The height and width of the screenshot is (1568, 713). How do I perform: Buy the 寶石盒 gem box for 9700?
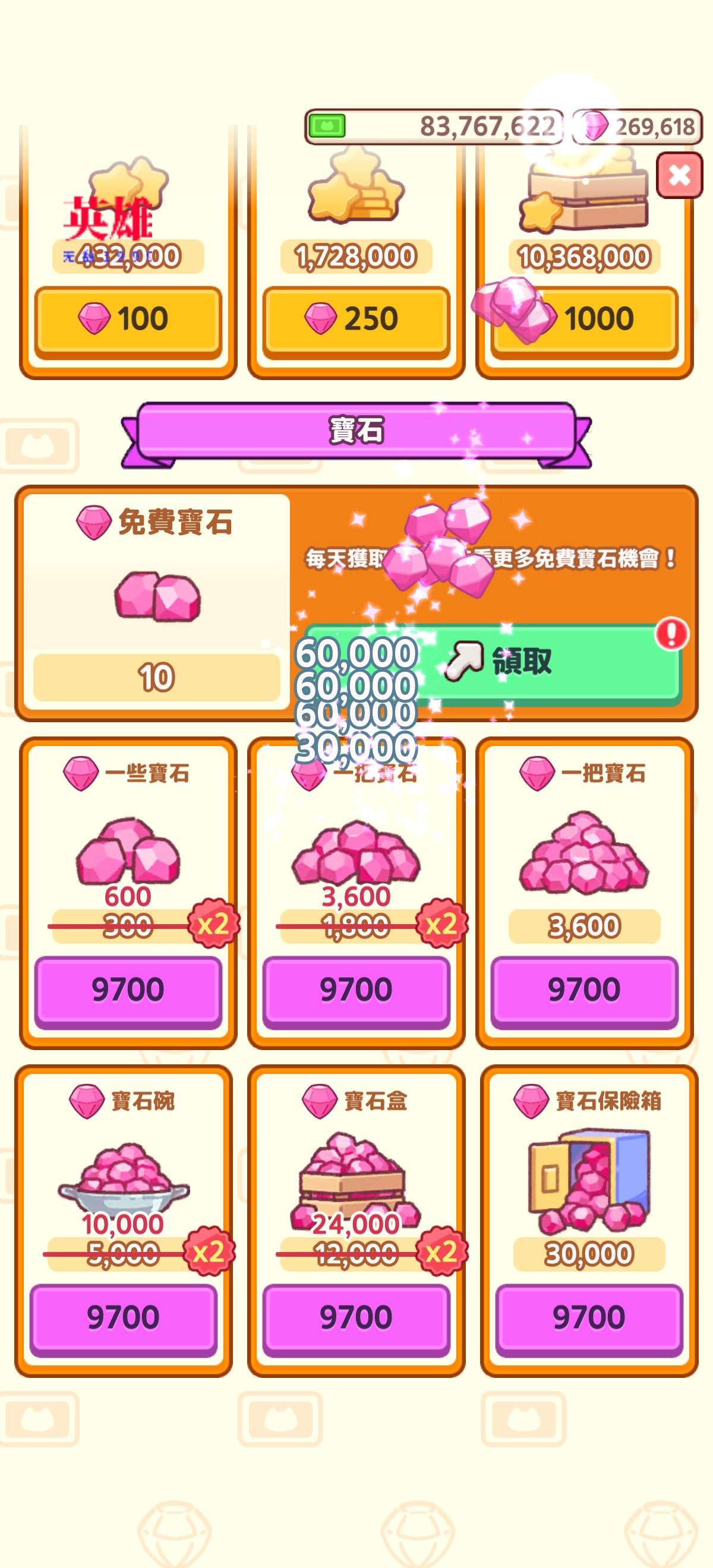pos(355,1318)
